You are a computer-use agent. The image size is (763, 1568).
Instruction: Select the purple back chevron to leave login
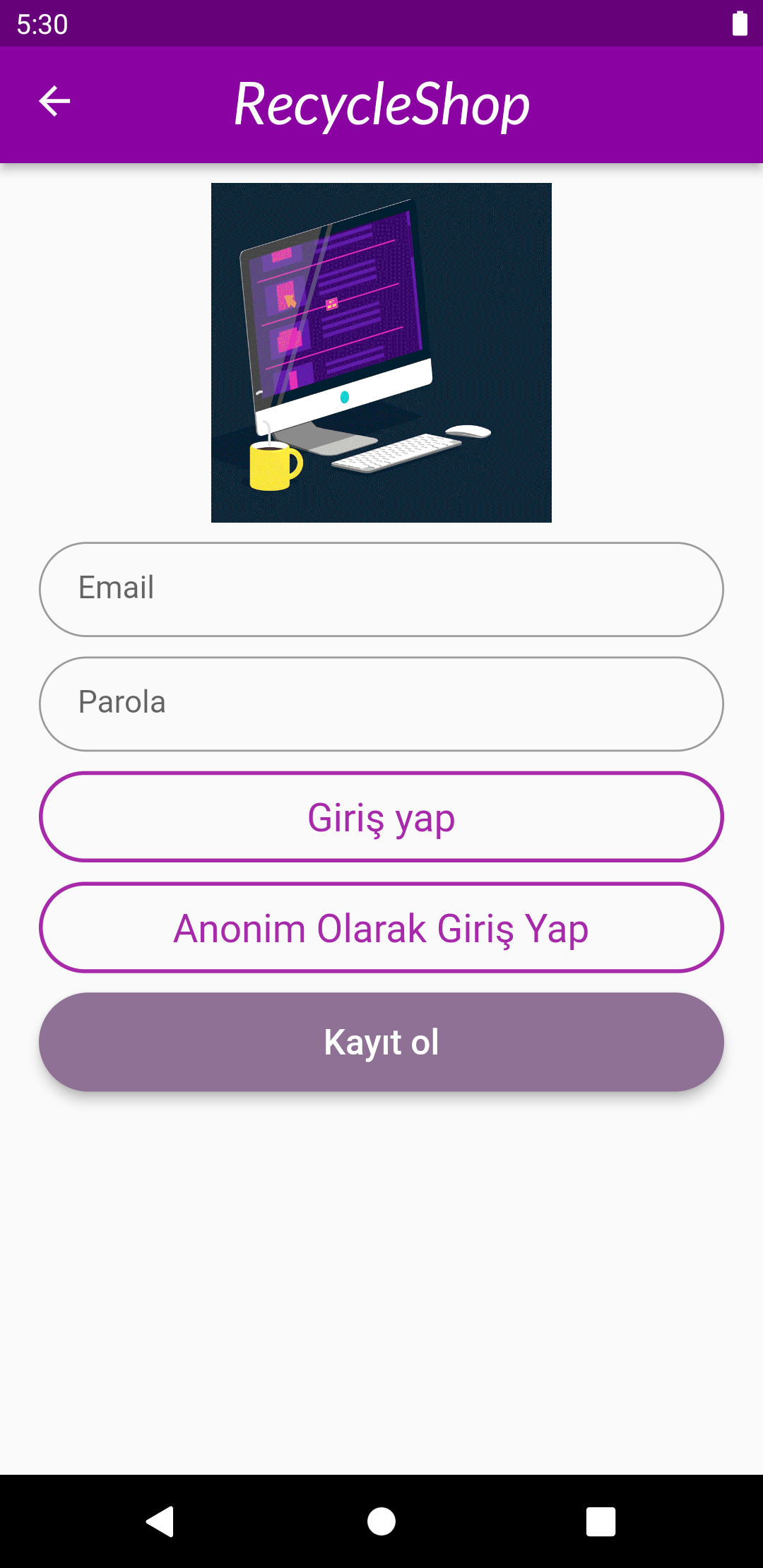click(x=55, y=101)
